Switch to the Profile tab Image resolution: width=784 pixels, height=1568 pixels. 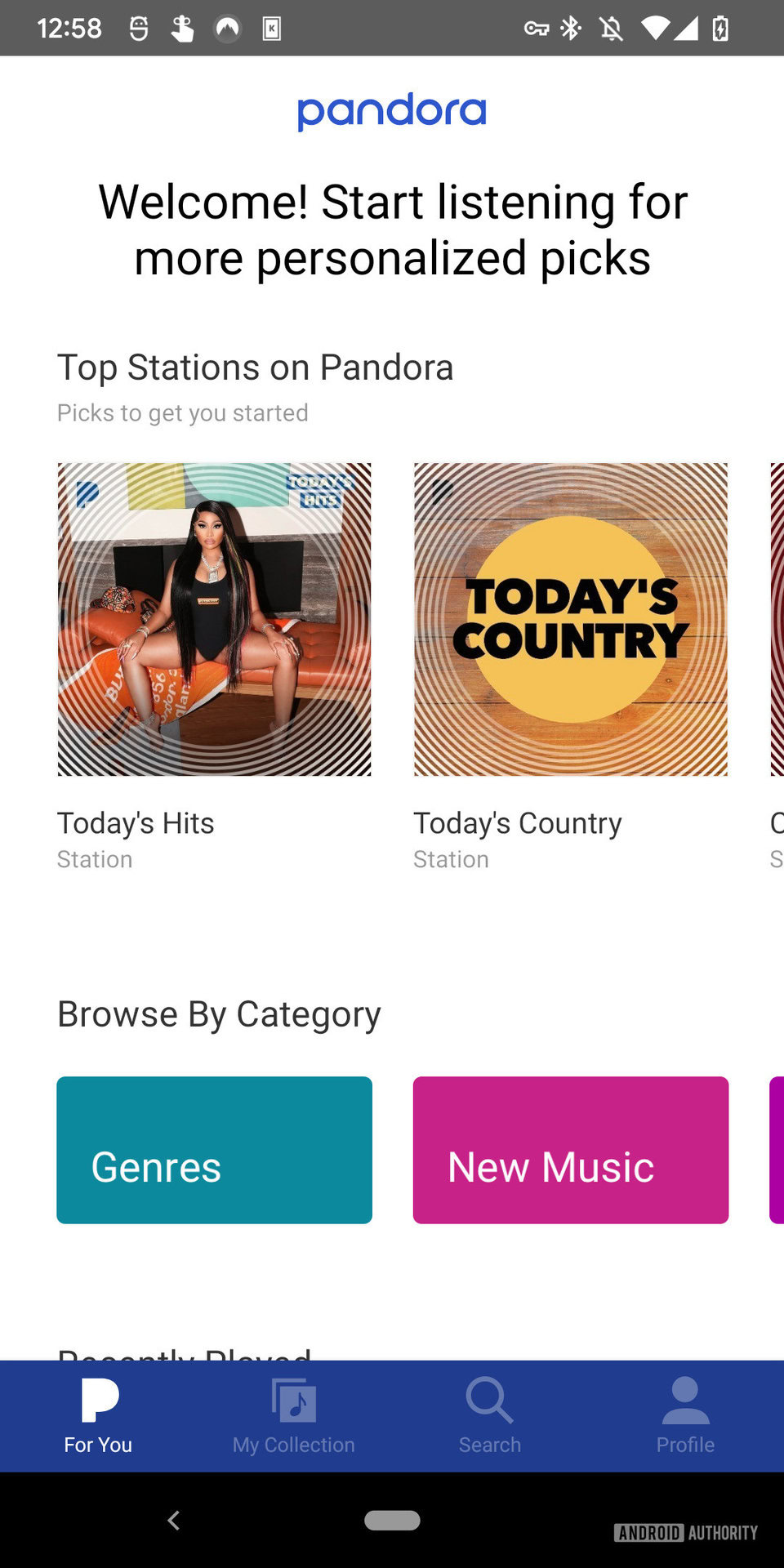tap(685, 1416)
